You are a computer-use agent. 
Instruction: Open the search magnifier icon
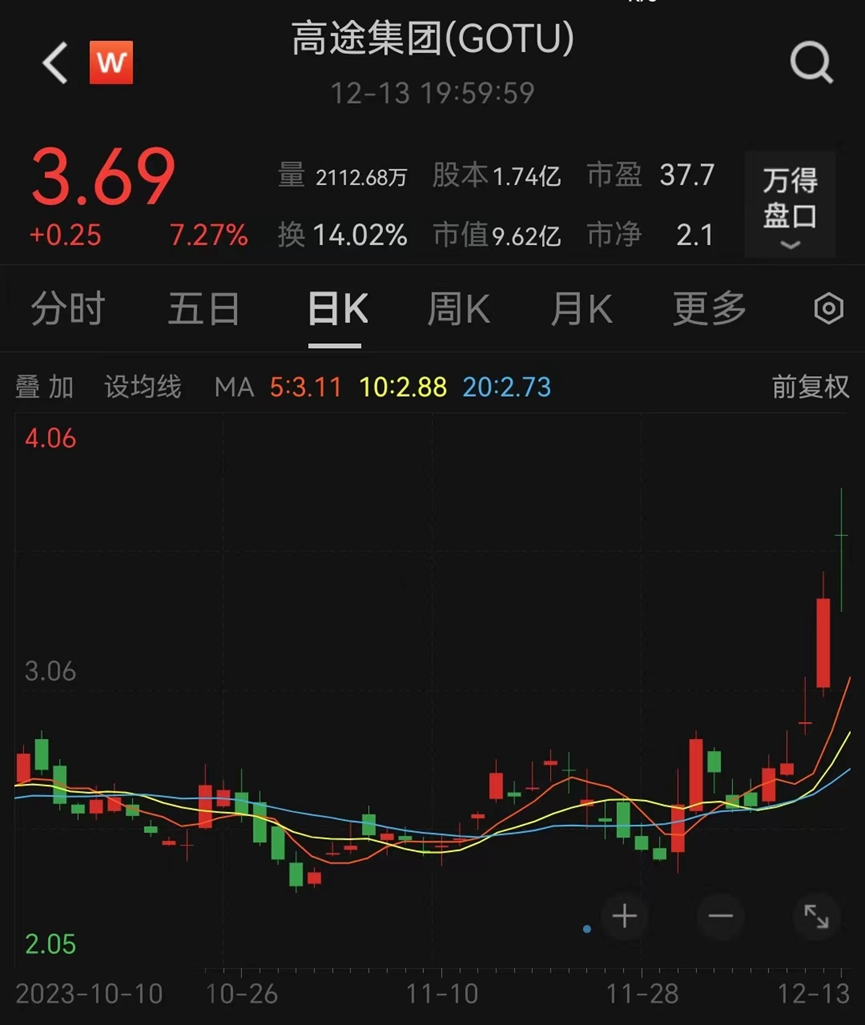click(811, 63)
